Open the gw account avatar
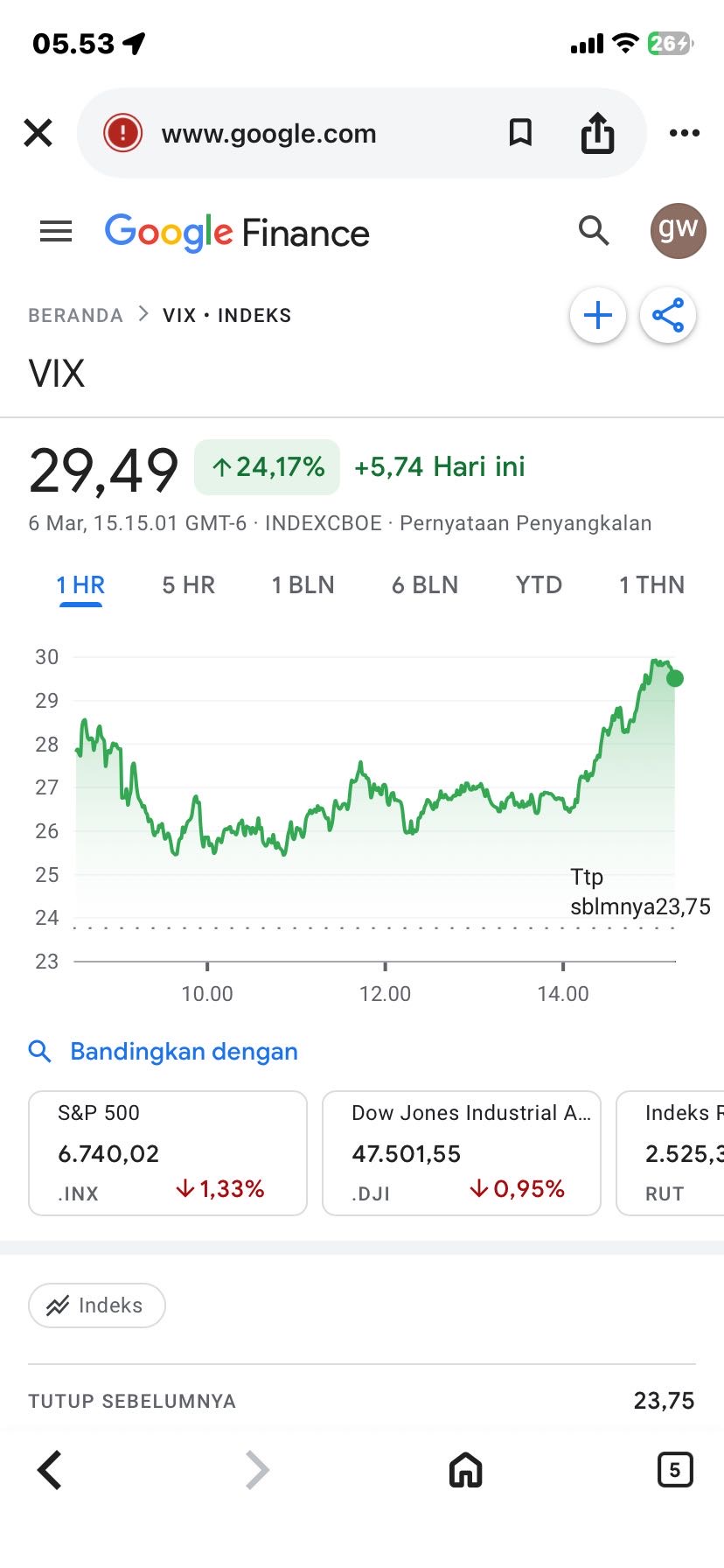The width and height of the screenshot is (724, 1568). (x=678, y=231)
